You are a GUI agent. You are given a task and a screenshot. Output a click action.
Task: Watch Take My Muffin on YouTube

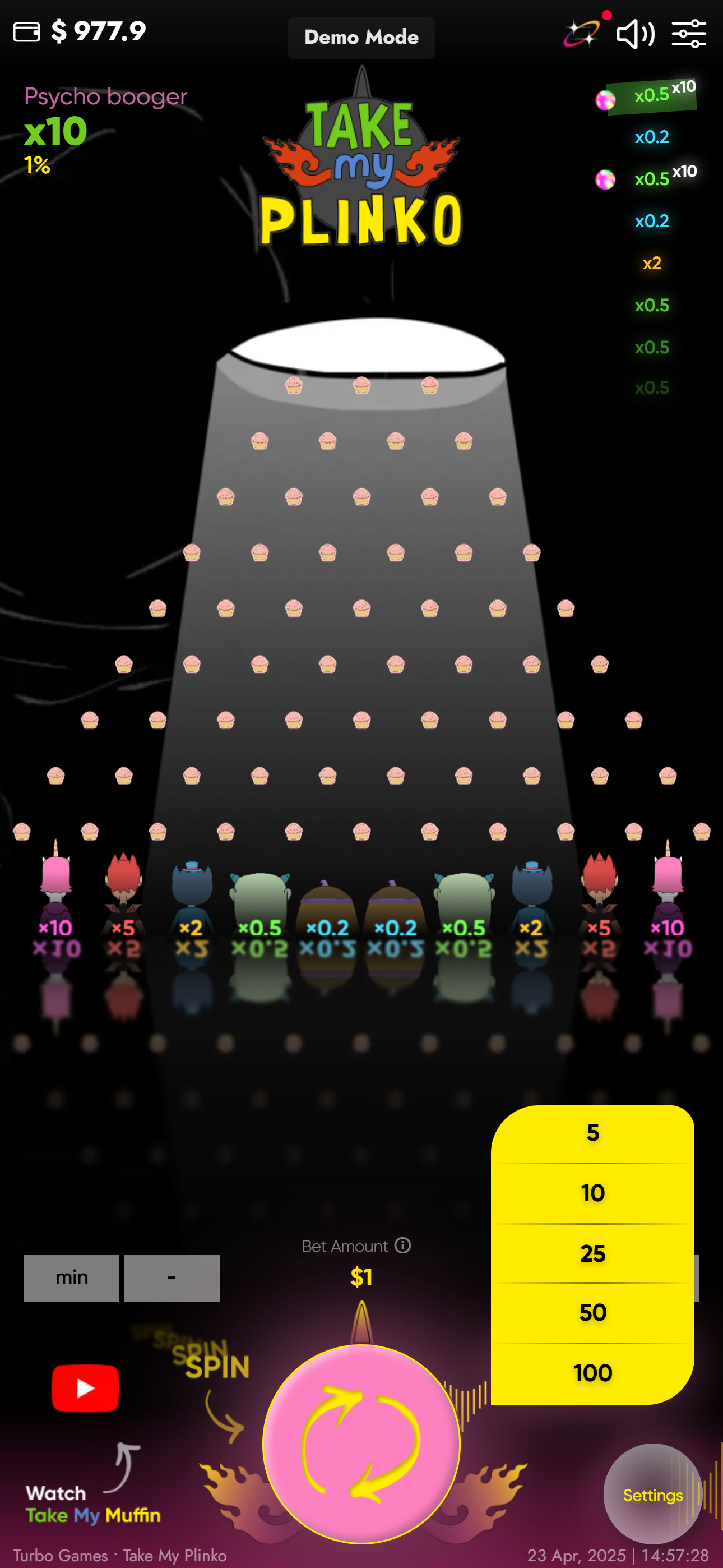tap(85, 1388)
